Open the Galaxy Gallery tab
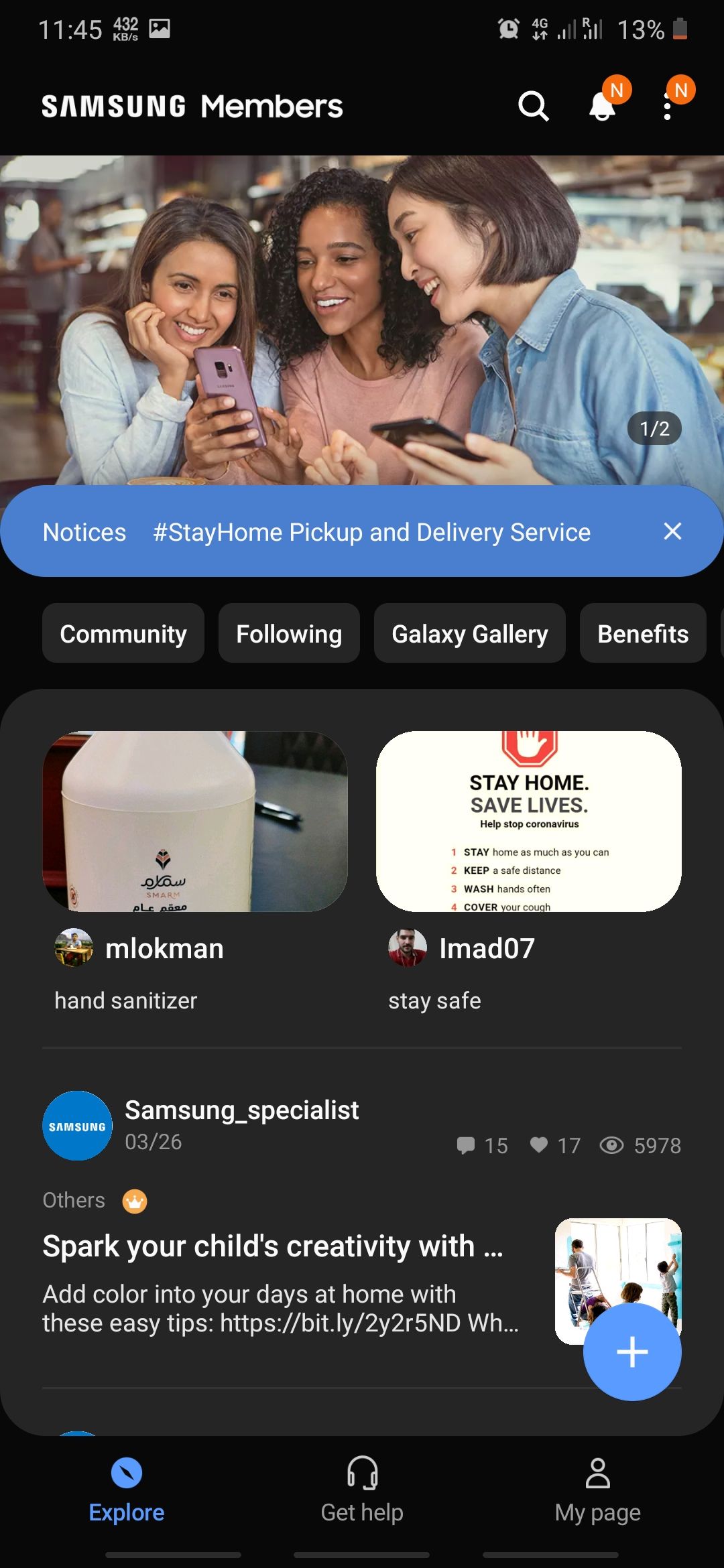 [x=469, y=633]
